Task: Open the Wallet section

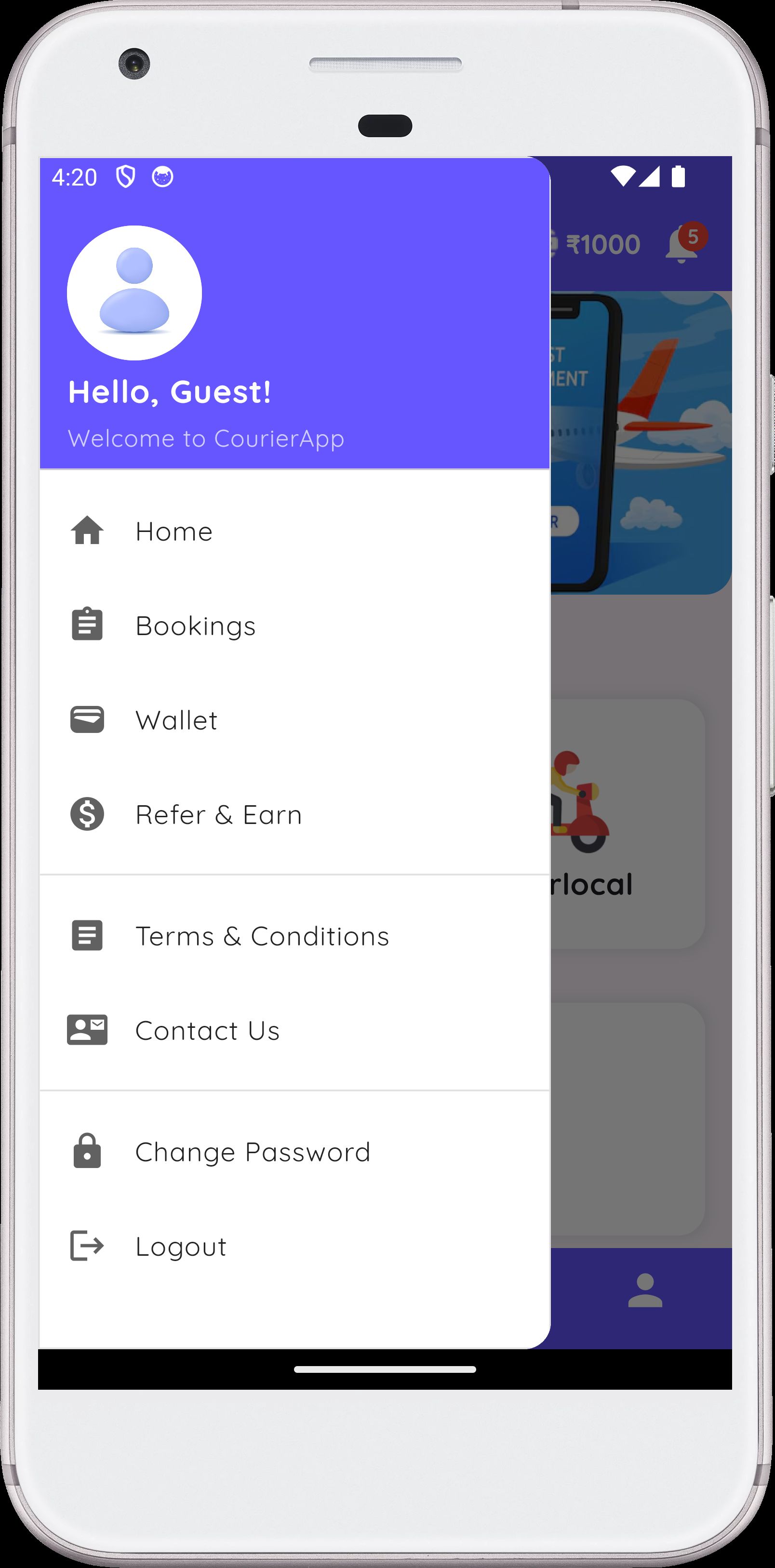Action: point(176,720)
